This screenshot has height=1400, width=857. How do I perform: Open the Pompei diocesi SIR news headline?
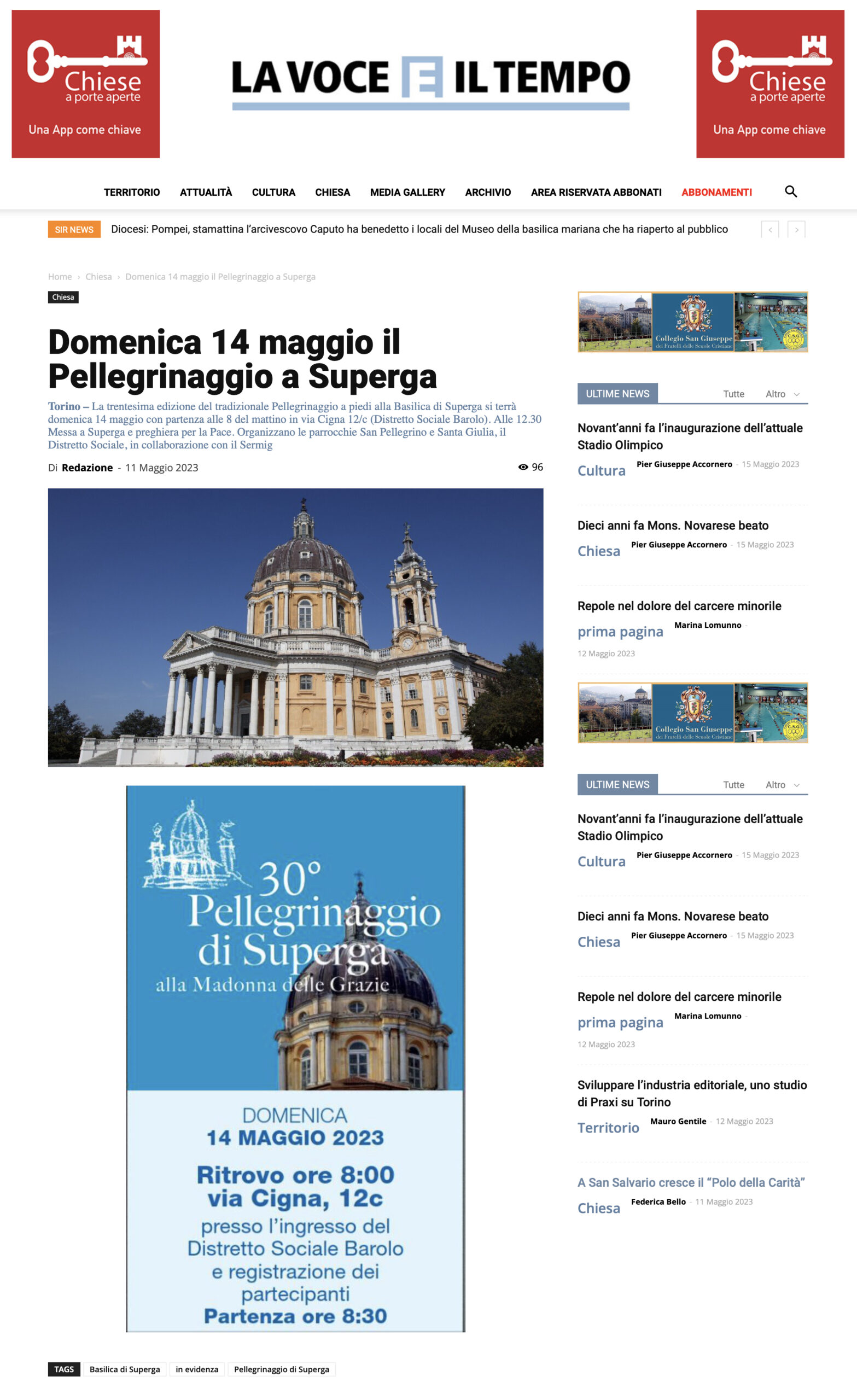tap(419, 229)
